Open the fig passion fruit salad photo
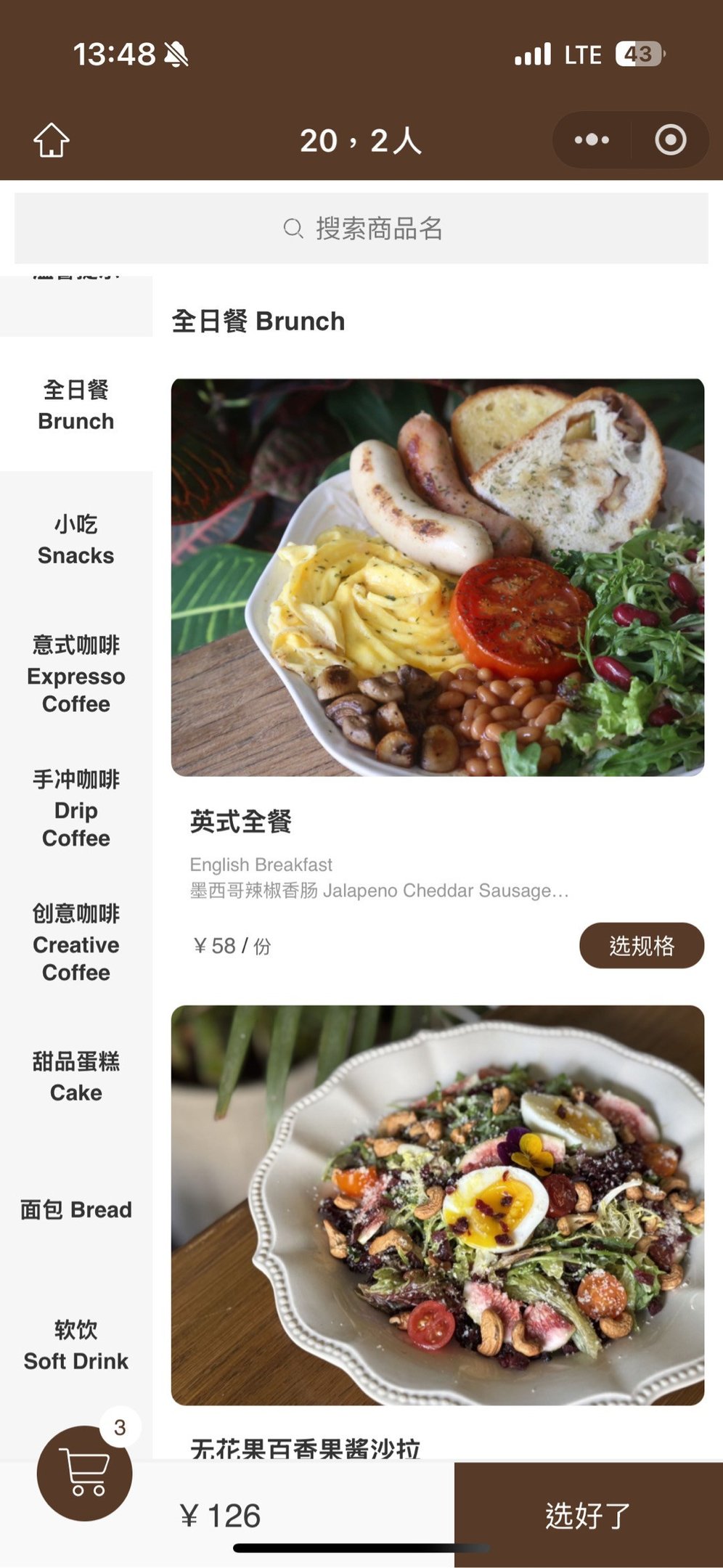Viewport: 723px width, 1568px height. [437, 1205]
